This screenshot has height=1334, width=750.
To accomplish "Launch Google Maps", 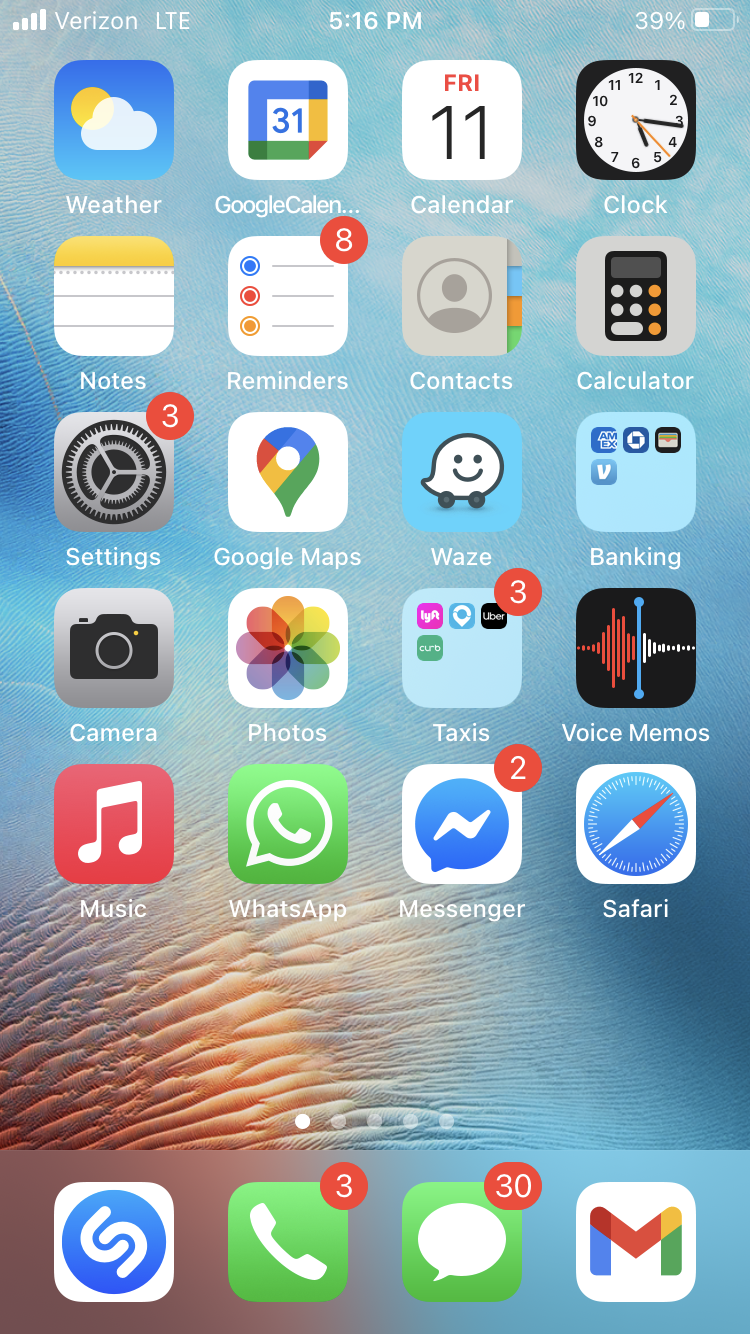I will click(x=288, y=472).
